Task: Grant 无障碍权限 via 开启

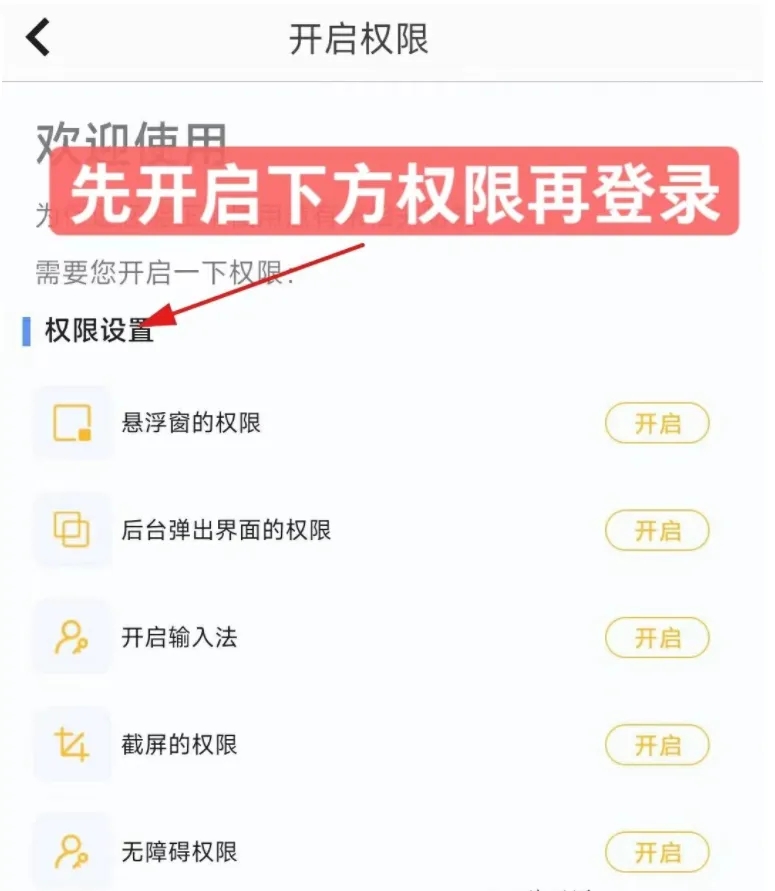Action: point(657,853)
